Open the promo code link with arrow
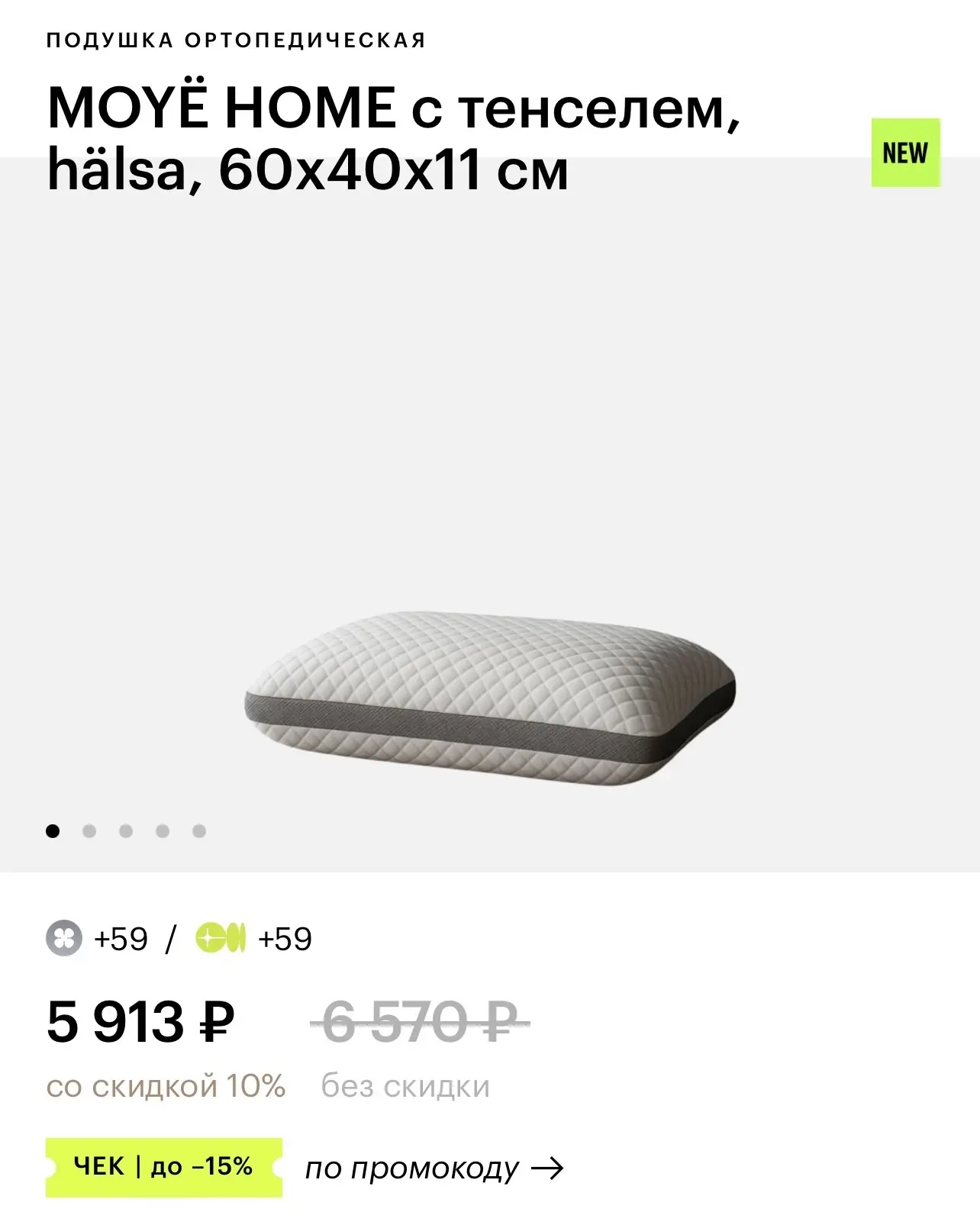This screenshot has height=1225, width=980. tap(434, 1168)
